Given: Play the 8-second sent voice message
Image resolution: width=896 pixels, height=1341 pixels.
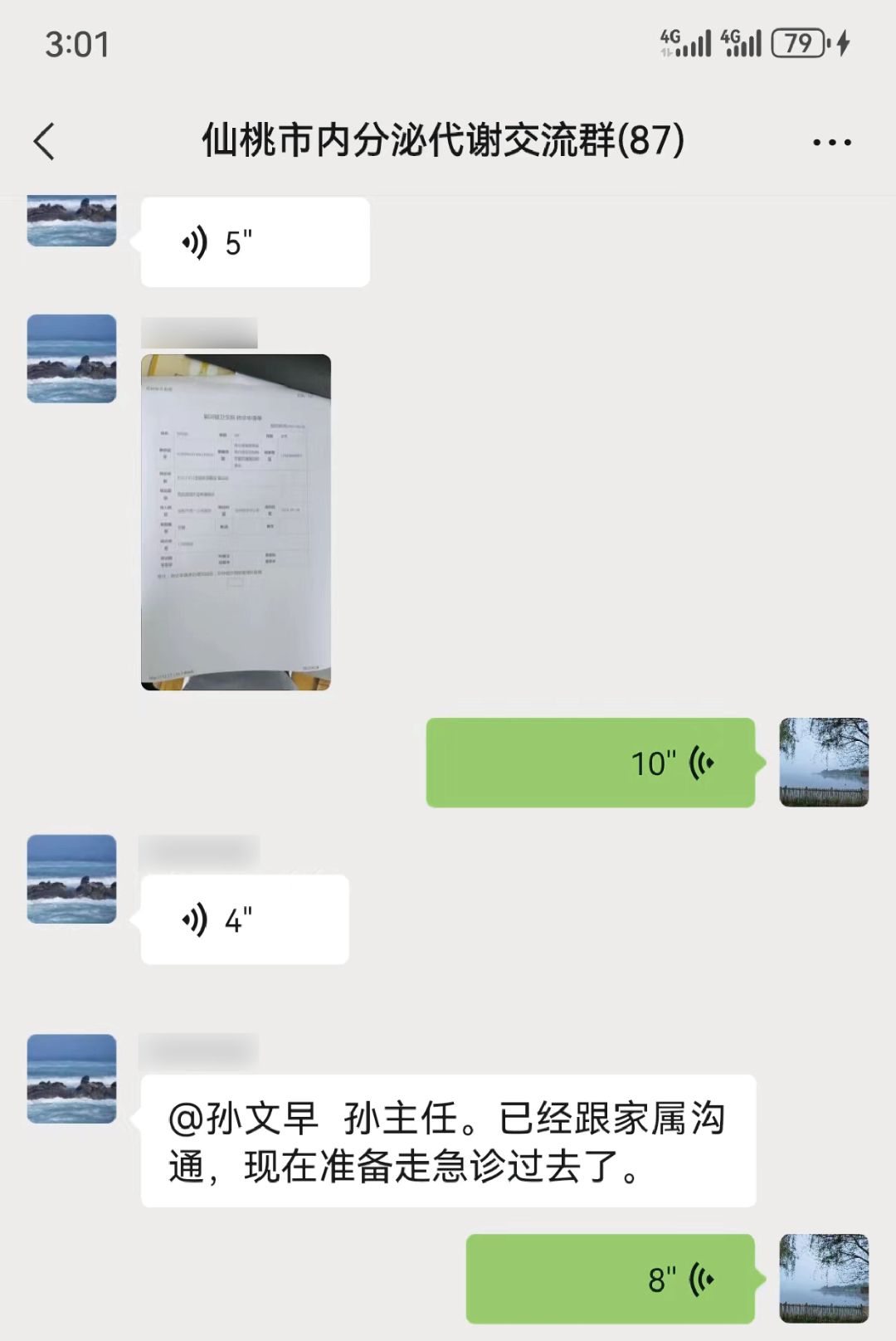Looking at the screenshot, I should tap(610, 1279).
